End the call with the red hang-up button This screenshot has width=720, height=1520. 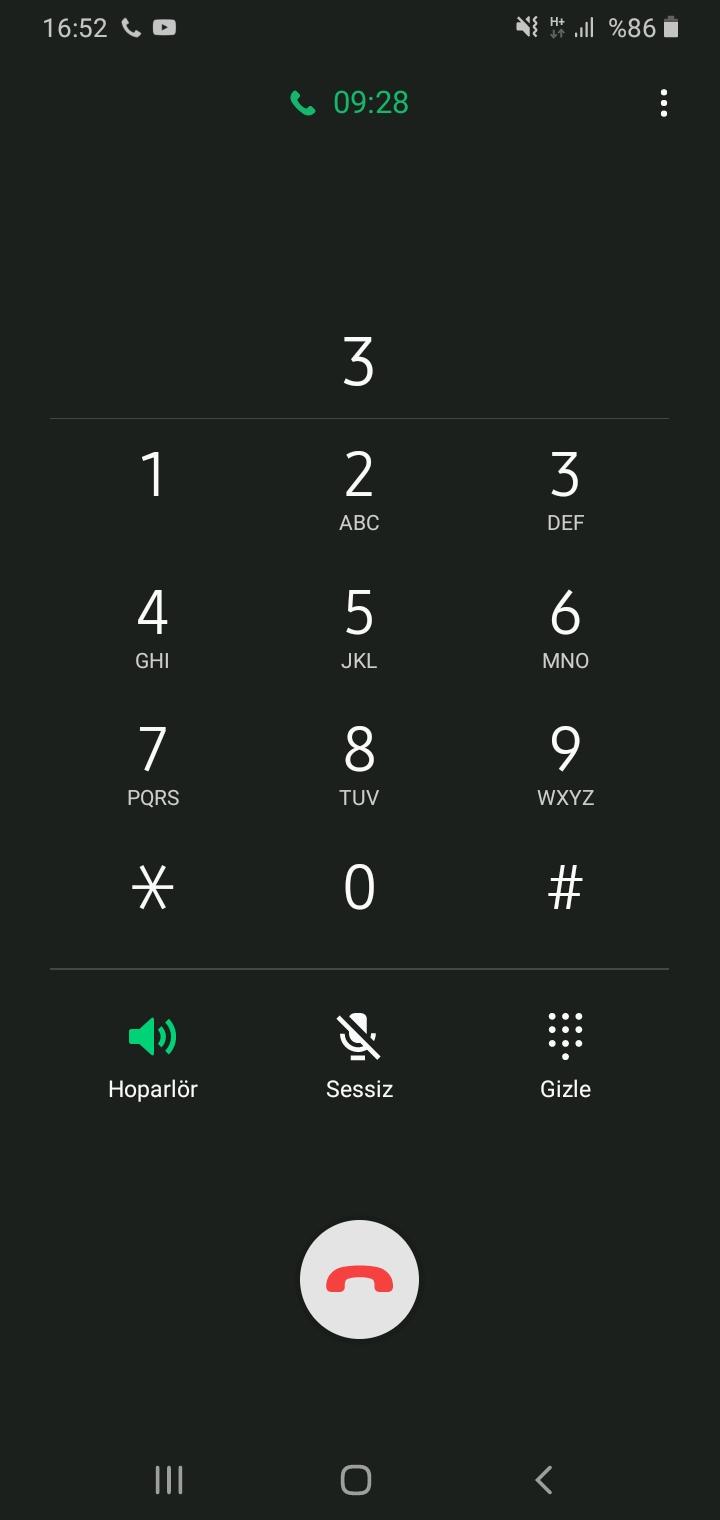pyautogui.click(x=359, y=1279)
